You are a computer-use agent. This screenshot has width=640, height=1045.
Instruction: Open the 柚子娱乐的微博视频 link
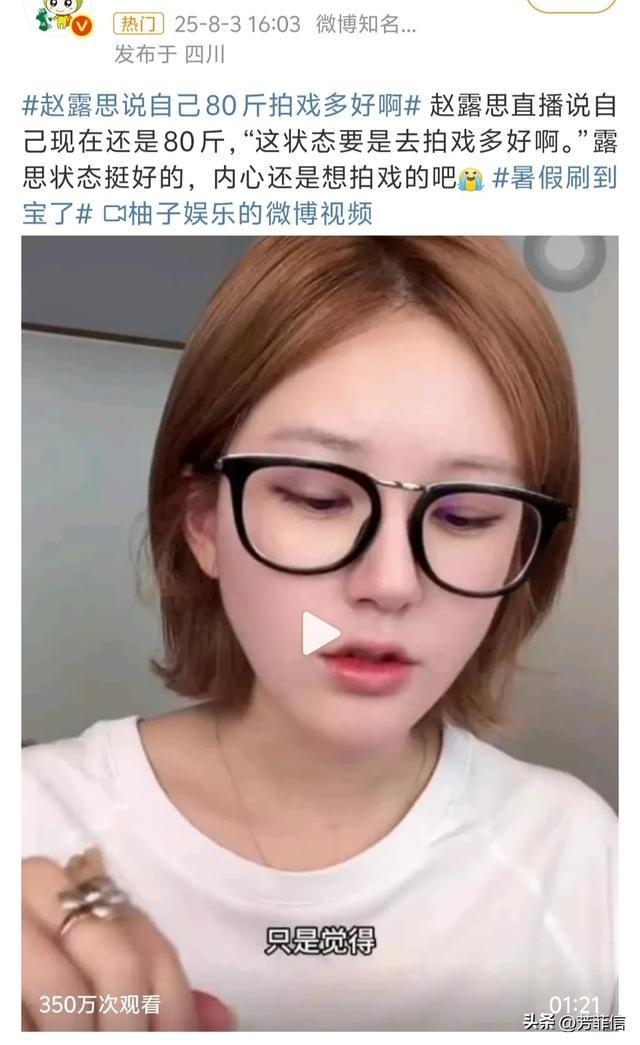tap(238, 214)
